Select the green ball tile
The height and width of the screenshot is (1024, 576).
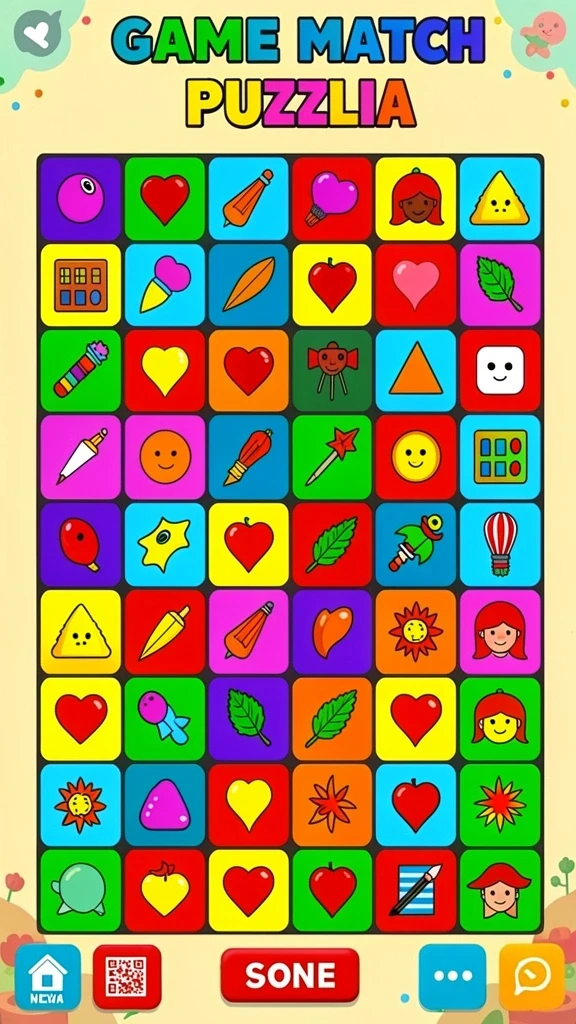pos(80,890)
